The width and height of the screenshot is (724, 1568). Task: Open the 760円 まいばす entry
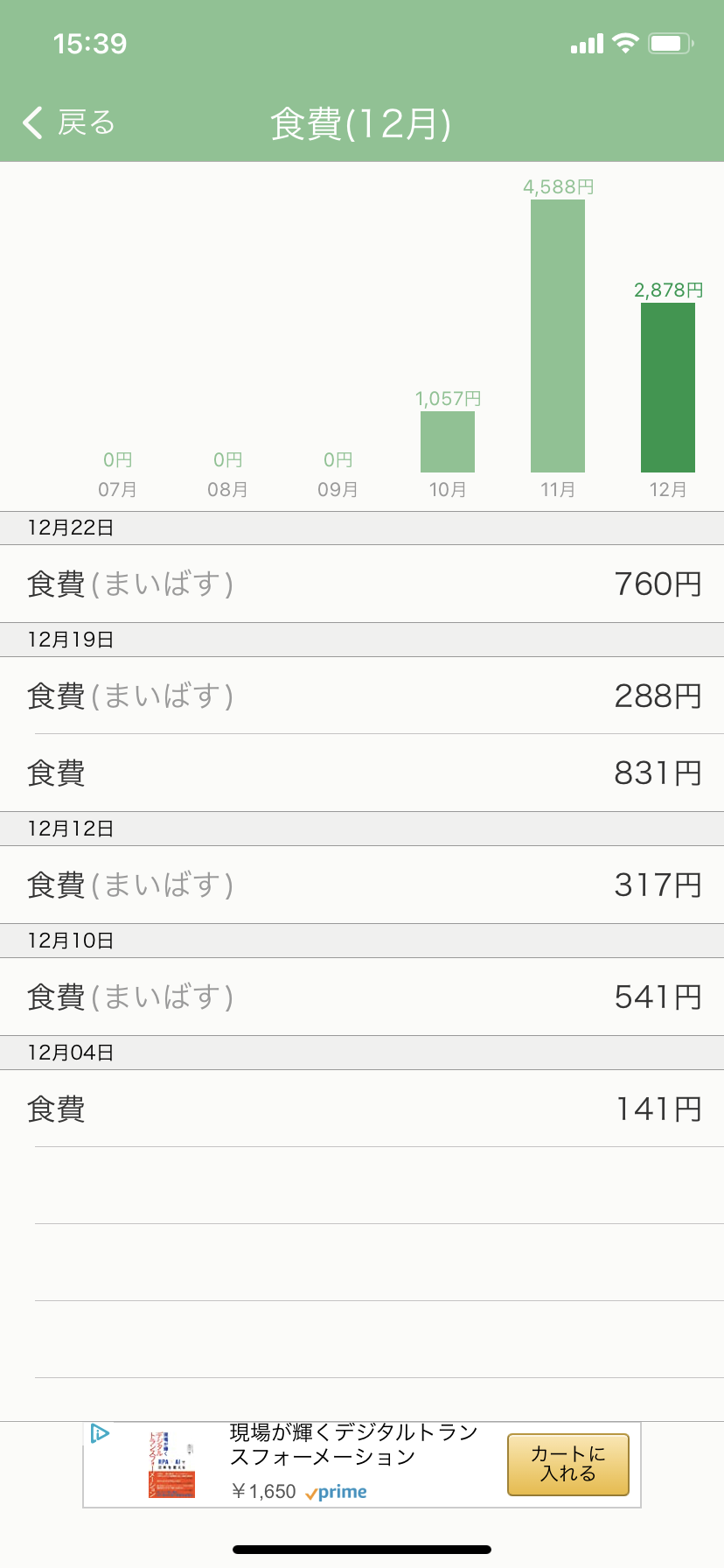(x=362, y=584)
